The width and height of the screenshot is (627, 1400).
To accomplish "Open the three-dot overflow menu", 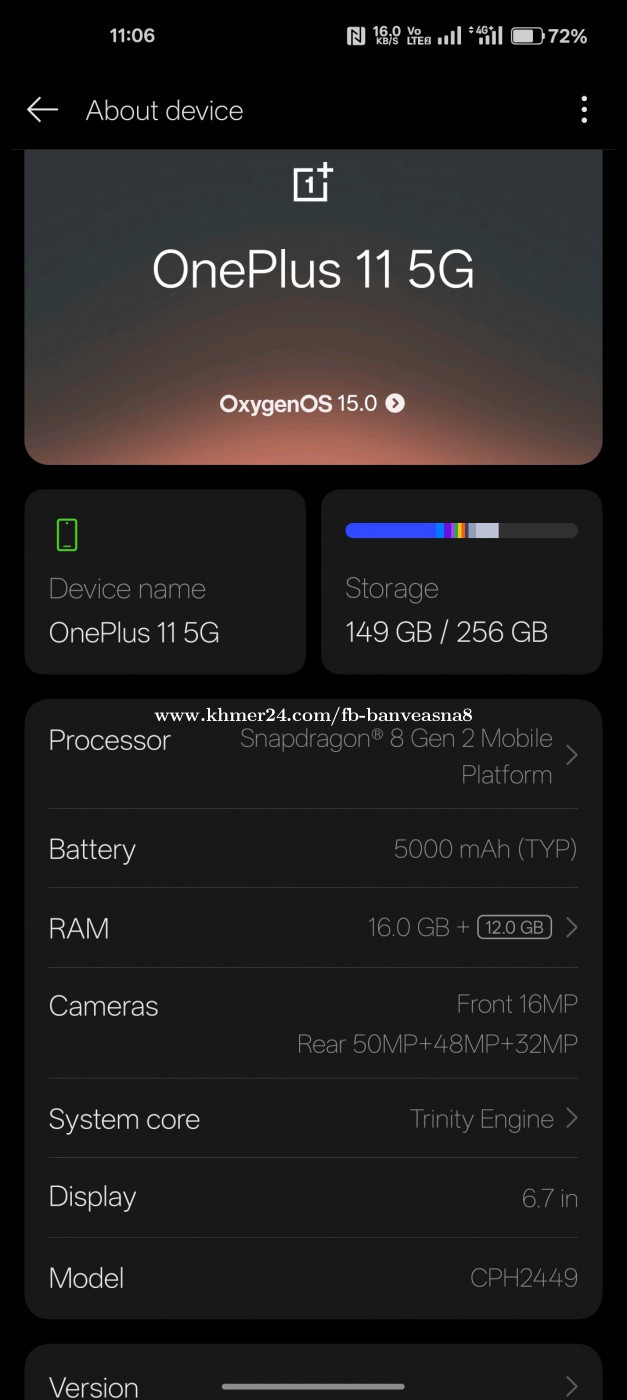I will click(584, 110).
